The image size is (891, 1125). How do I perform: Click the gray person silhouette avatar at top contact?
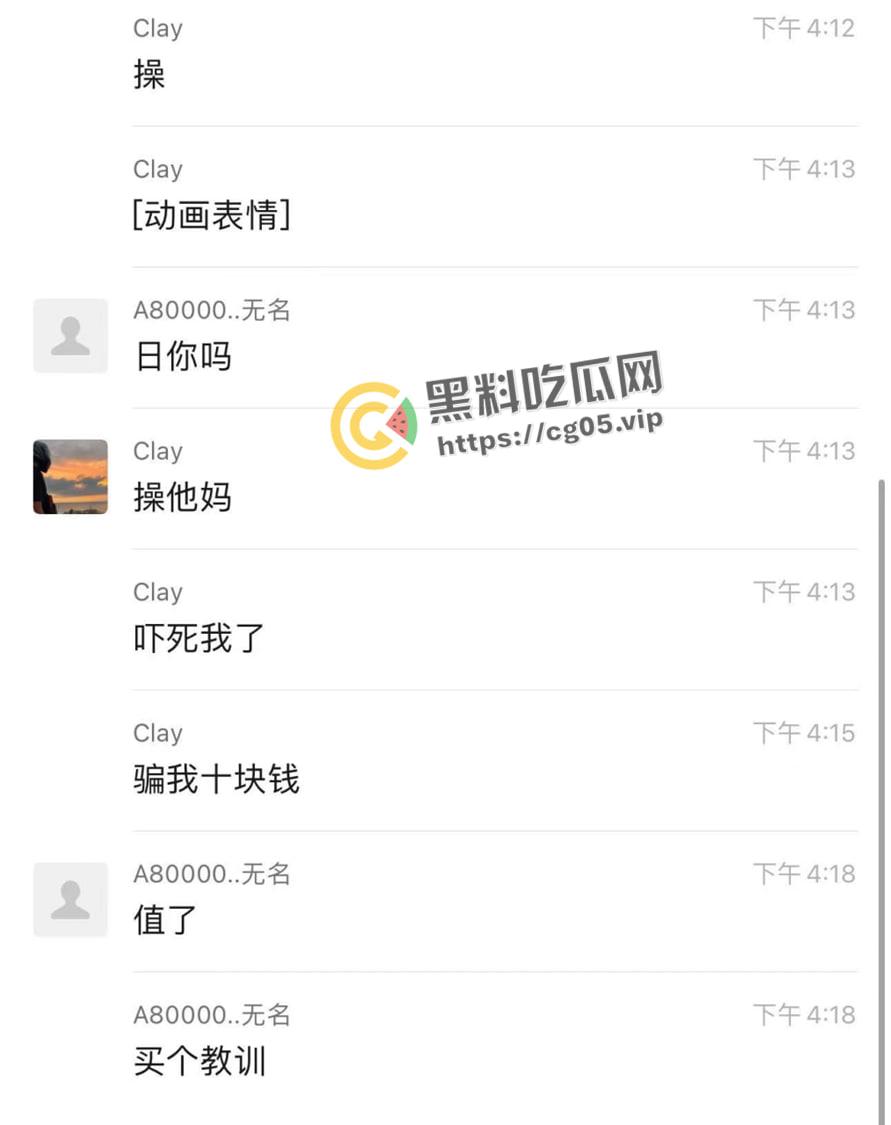click(69, 336)
